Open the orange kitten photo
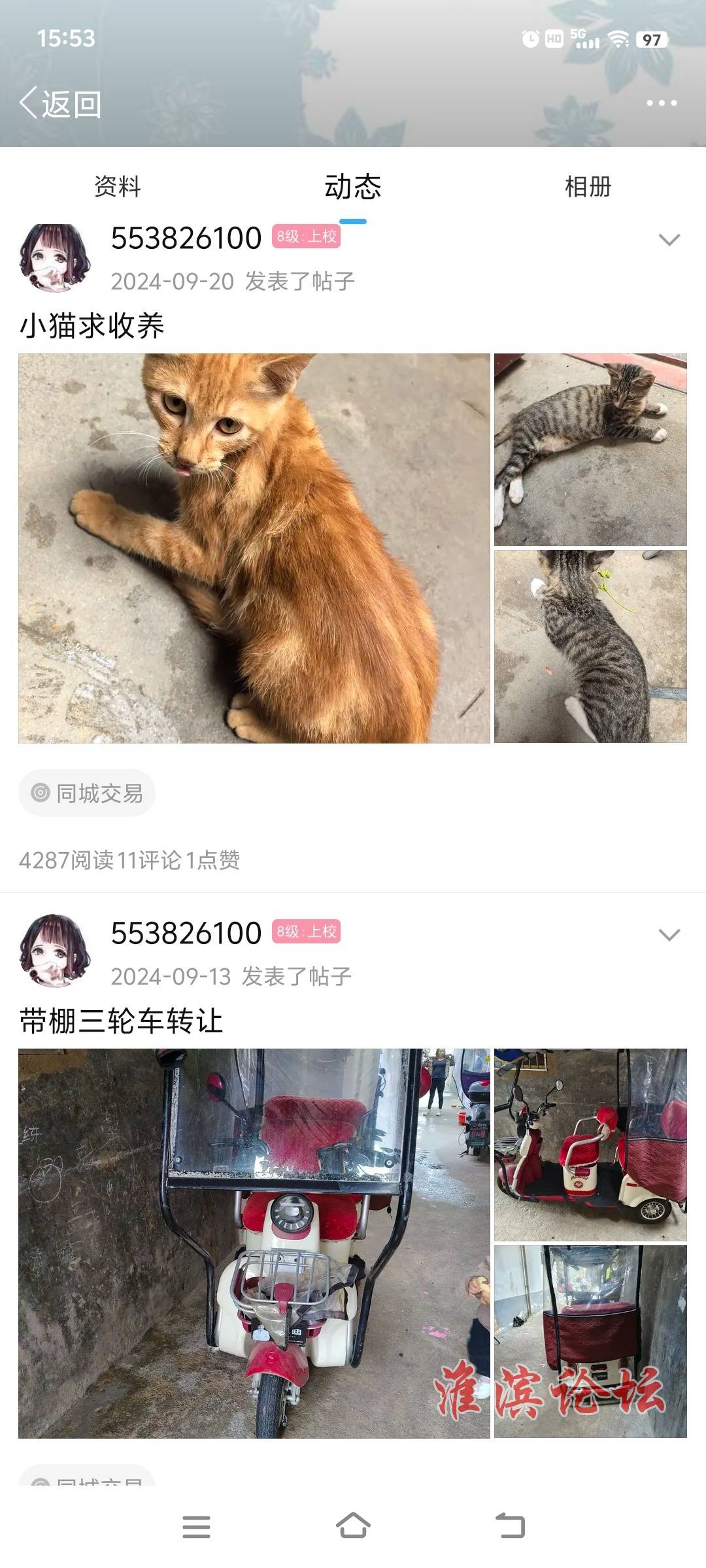Screen dimensions: 706x1568 click(254, 548)
